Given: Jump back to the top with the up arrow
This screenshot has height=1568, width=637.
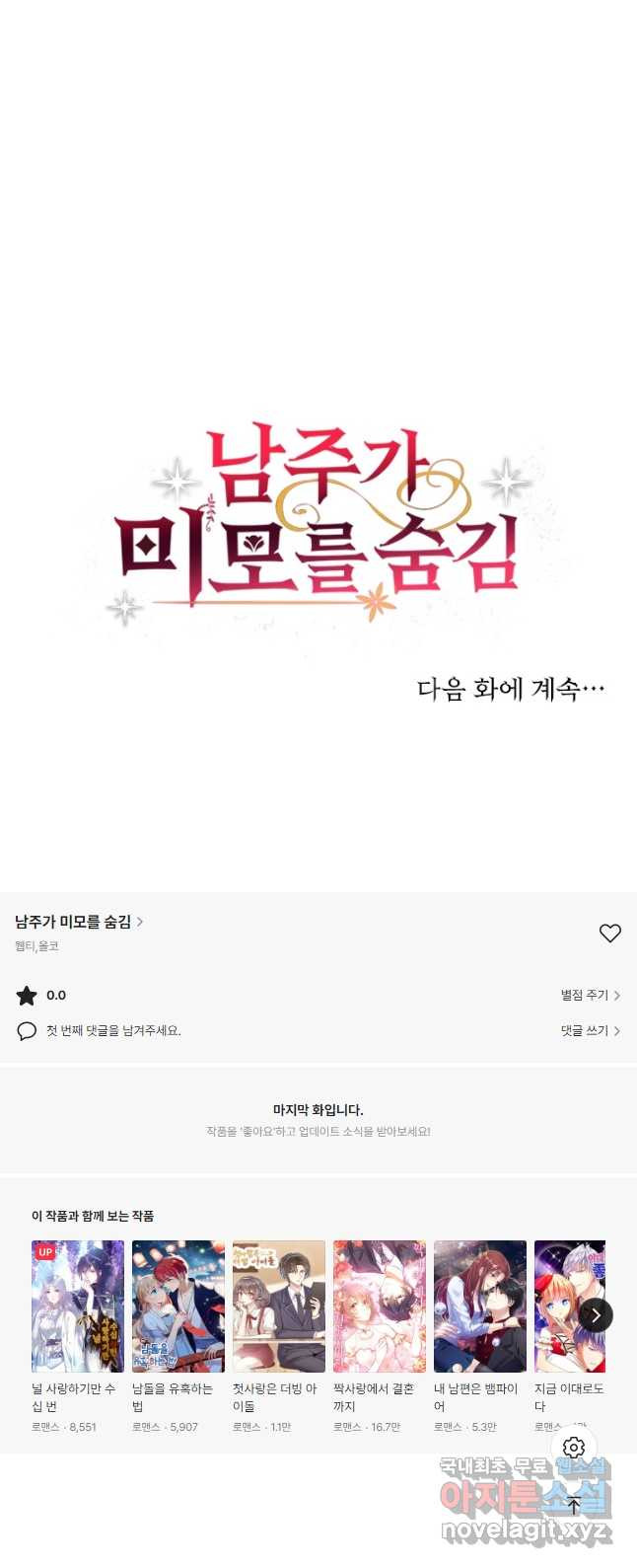Looking at the screenshot, I should tap(574, 1506).
